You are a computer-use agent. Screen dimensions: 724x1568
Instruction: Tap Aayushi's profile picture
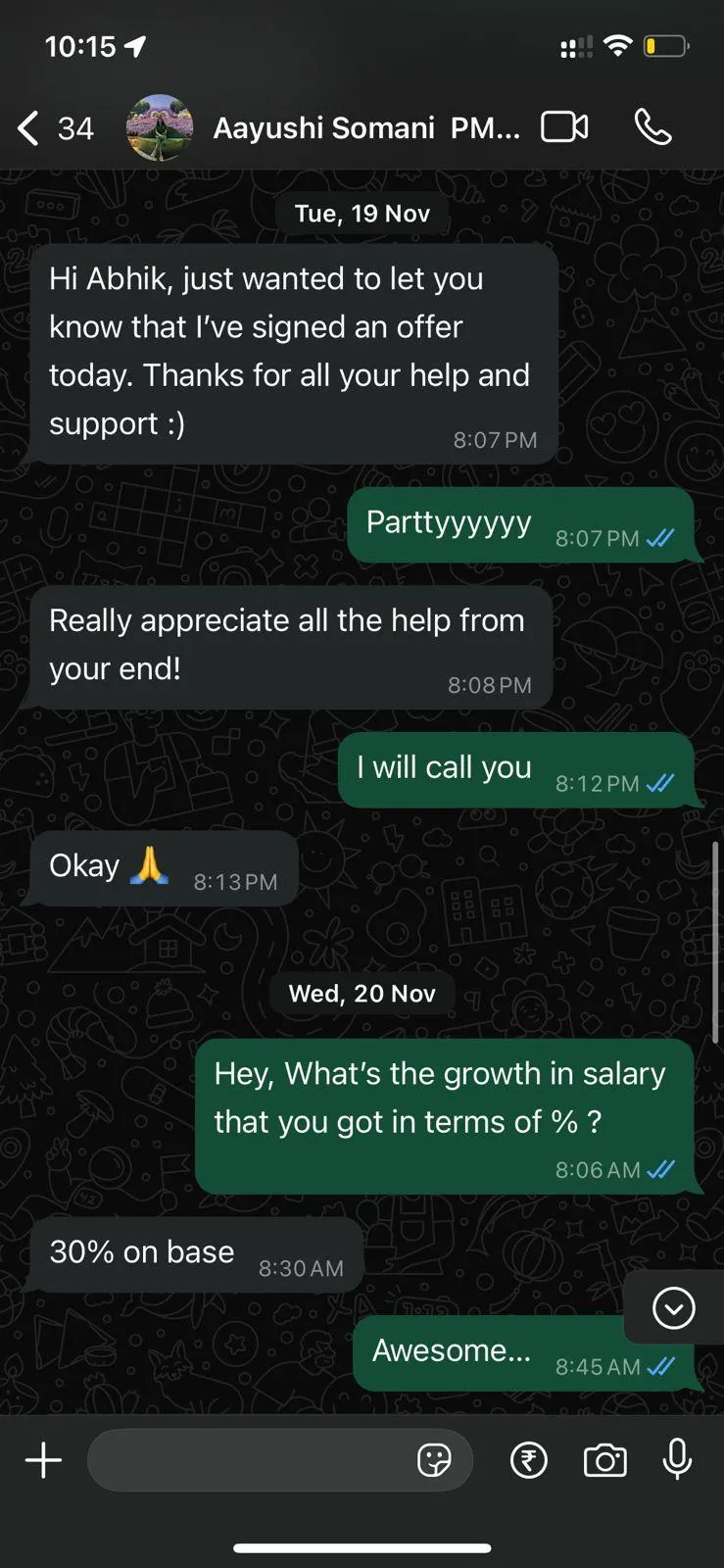point(160,127)
